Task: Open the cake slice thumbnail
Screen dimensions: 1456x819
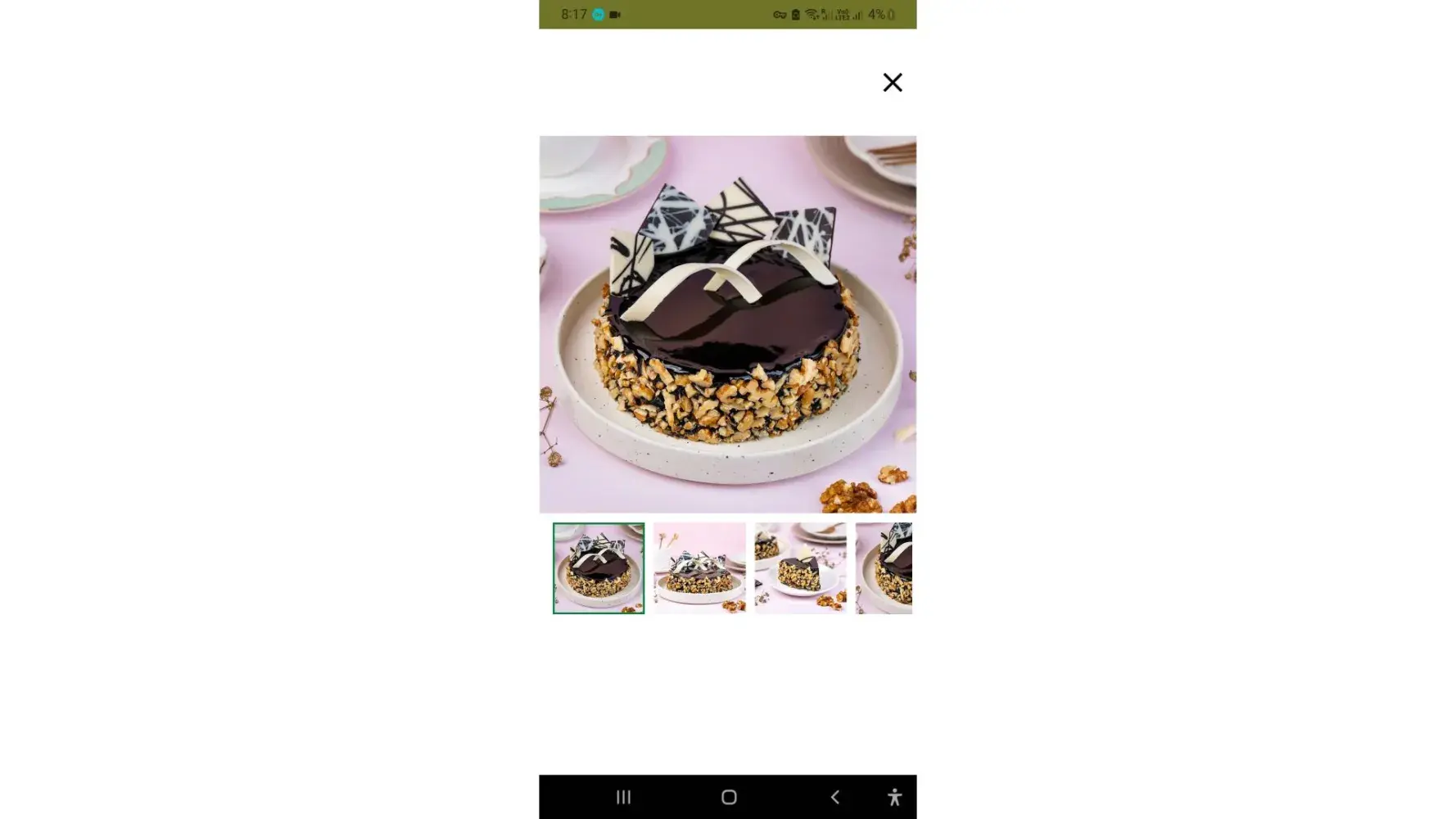Action: tap(800, 568)
